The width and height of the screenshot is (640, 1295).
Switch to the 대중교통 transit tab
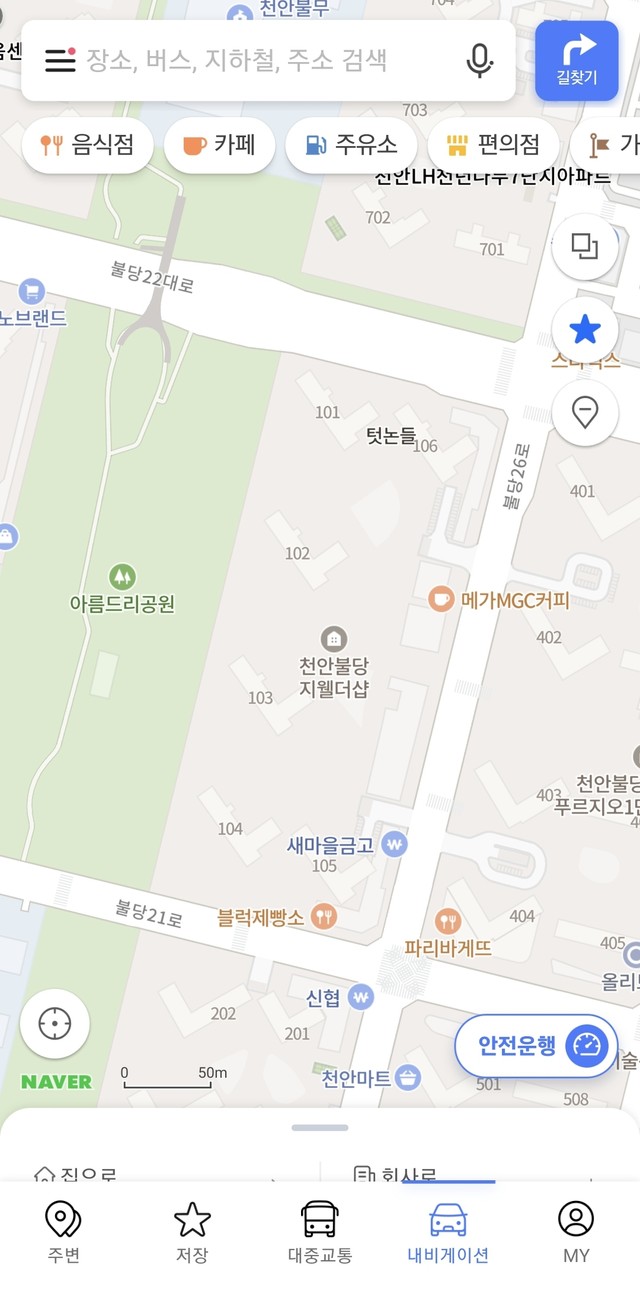[x=320, y=1233]
